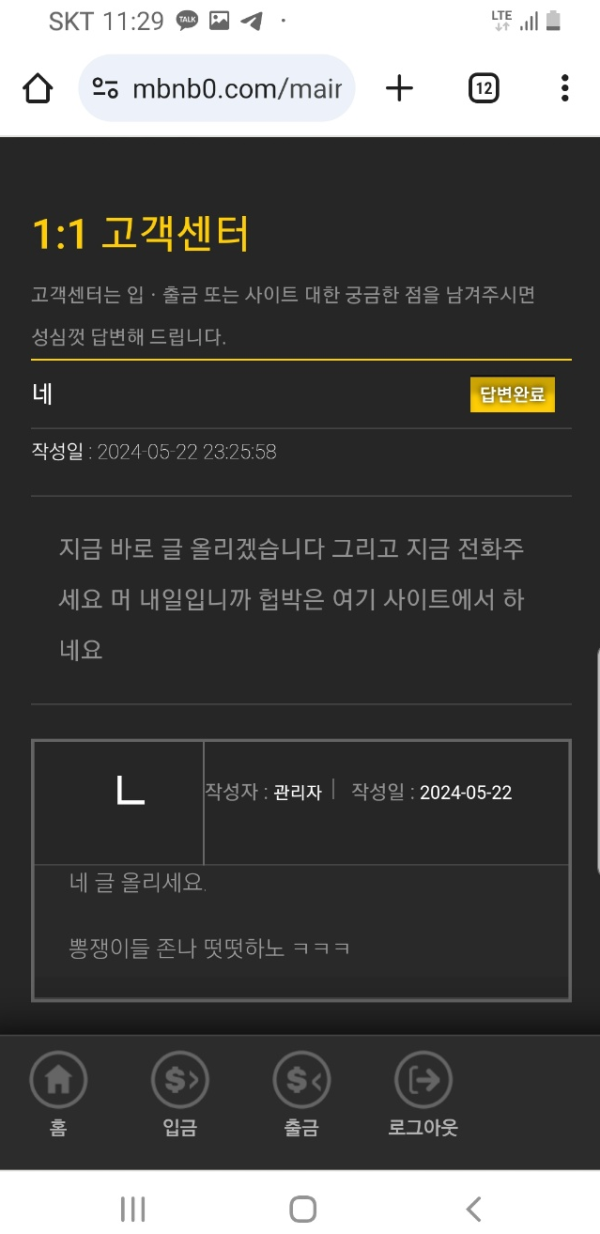Go to the 홈 tab
This screenshot has height=1234, width=600.
click(58, 1096)
